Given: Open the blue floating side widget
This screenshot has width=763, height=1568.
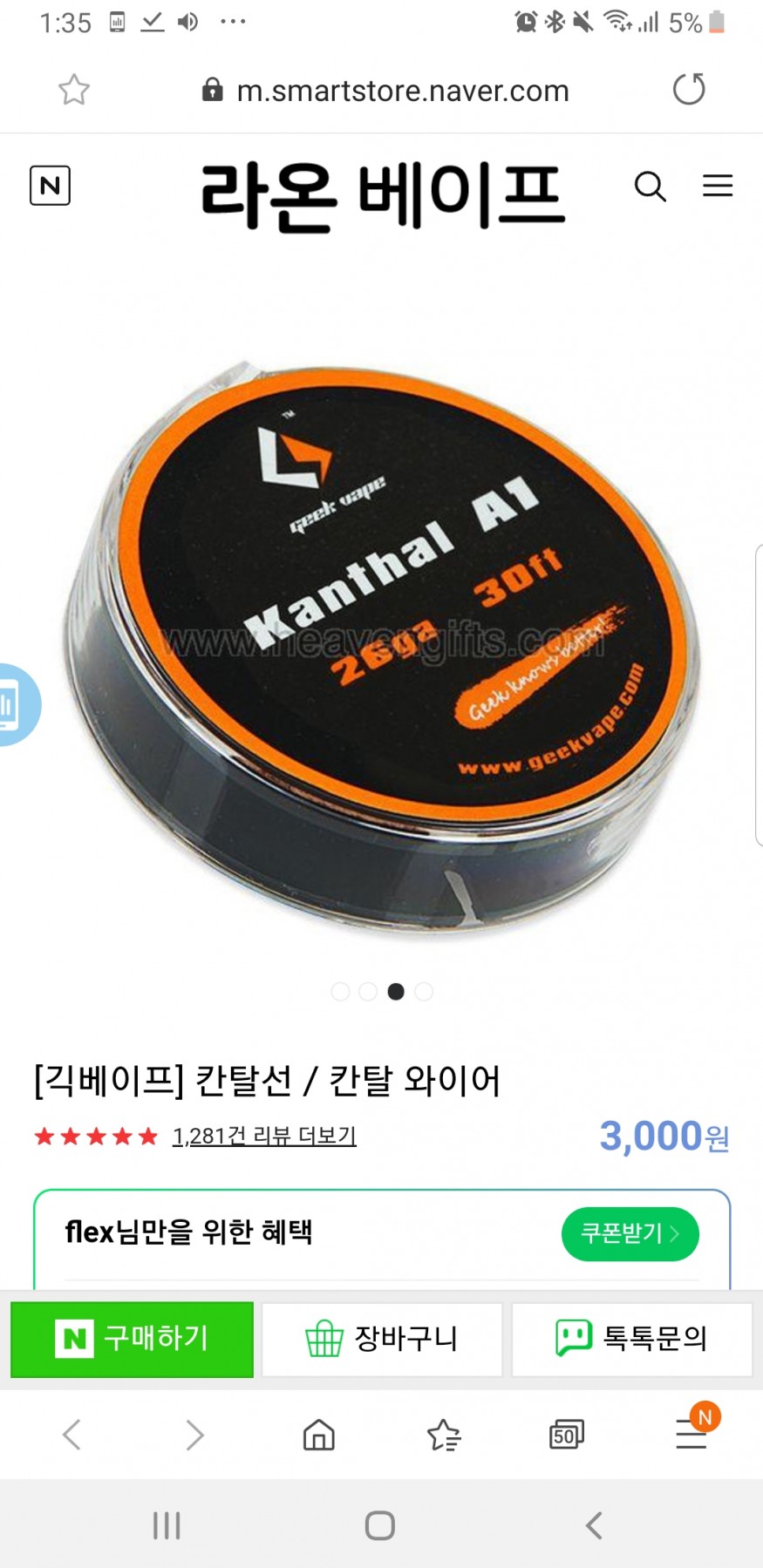Looking at the screenshot, I should [x=16, y=704].
